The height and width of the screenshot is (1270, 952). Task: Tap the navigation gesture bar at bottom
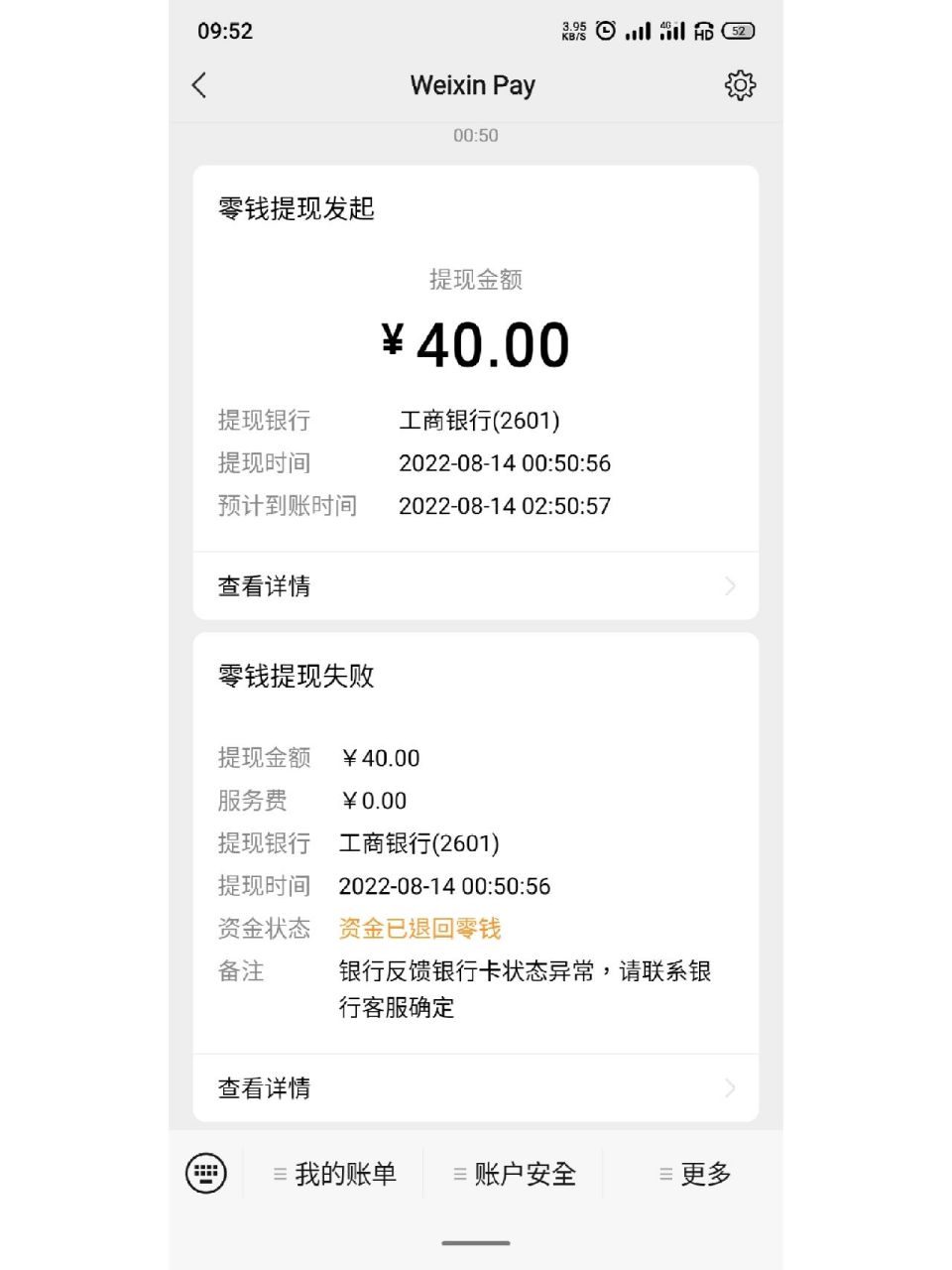[475, 1241]
